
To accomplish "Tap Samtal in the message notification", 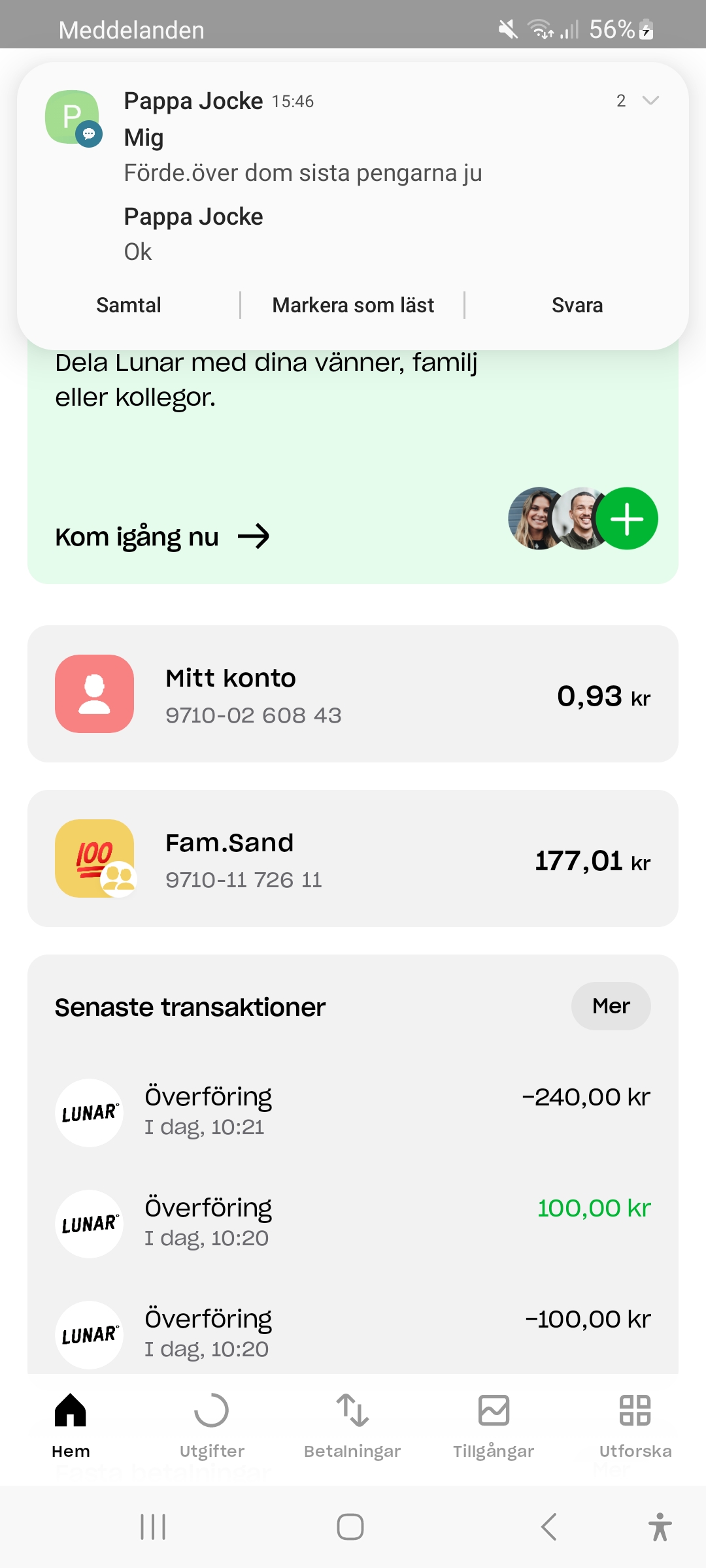I will (x=129, y=305).
